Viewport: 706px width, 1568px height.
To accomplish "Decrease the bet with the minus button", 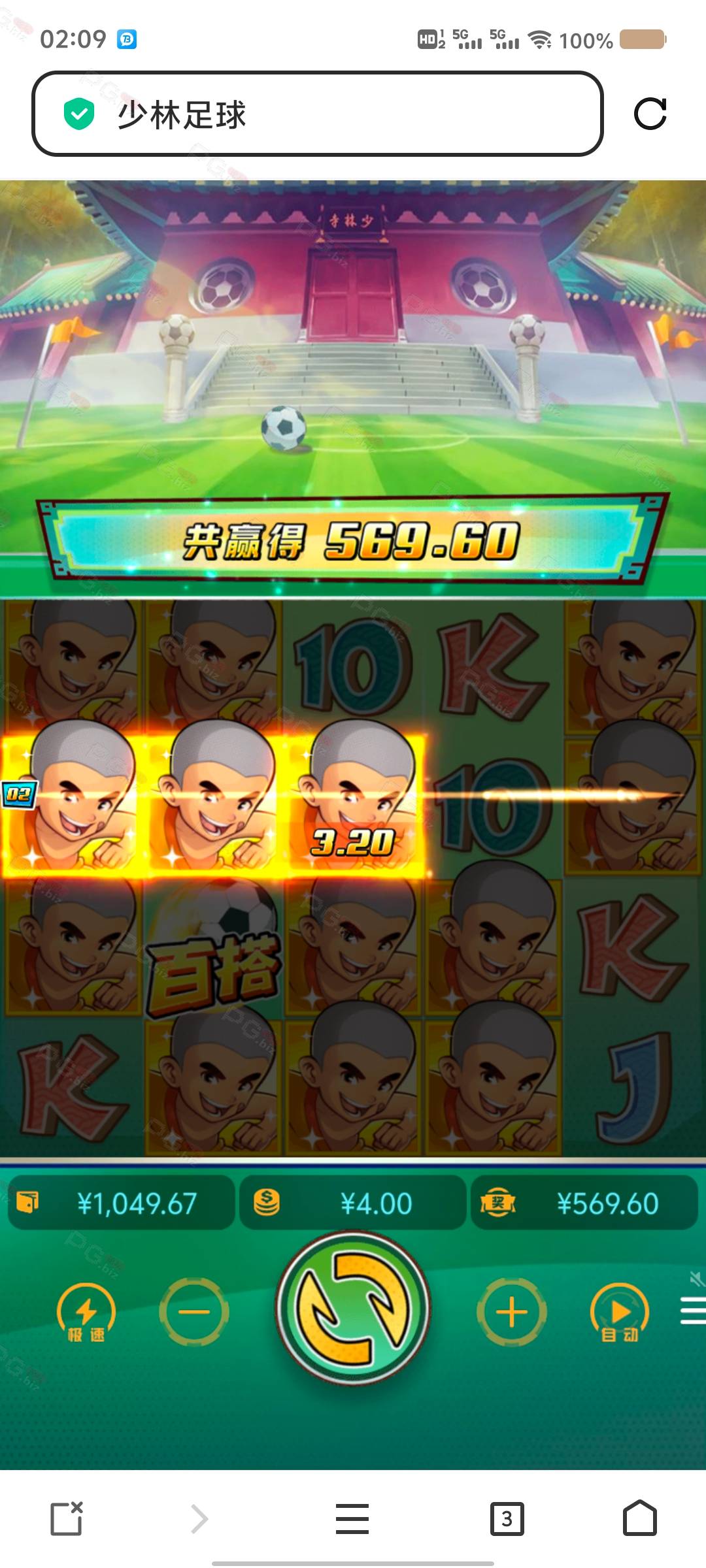I will coord(194,1311).
